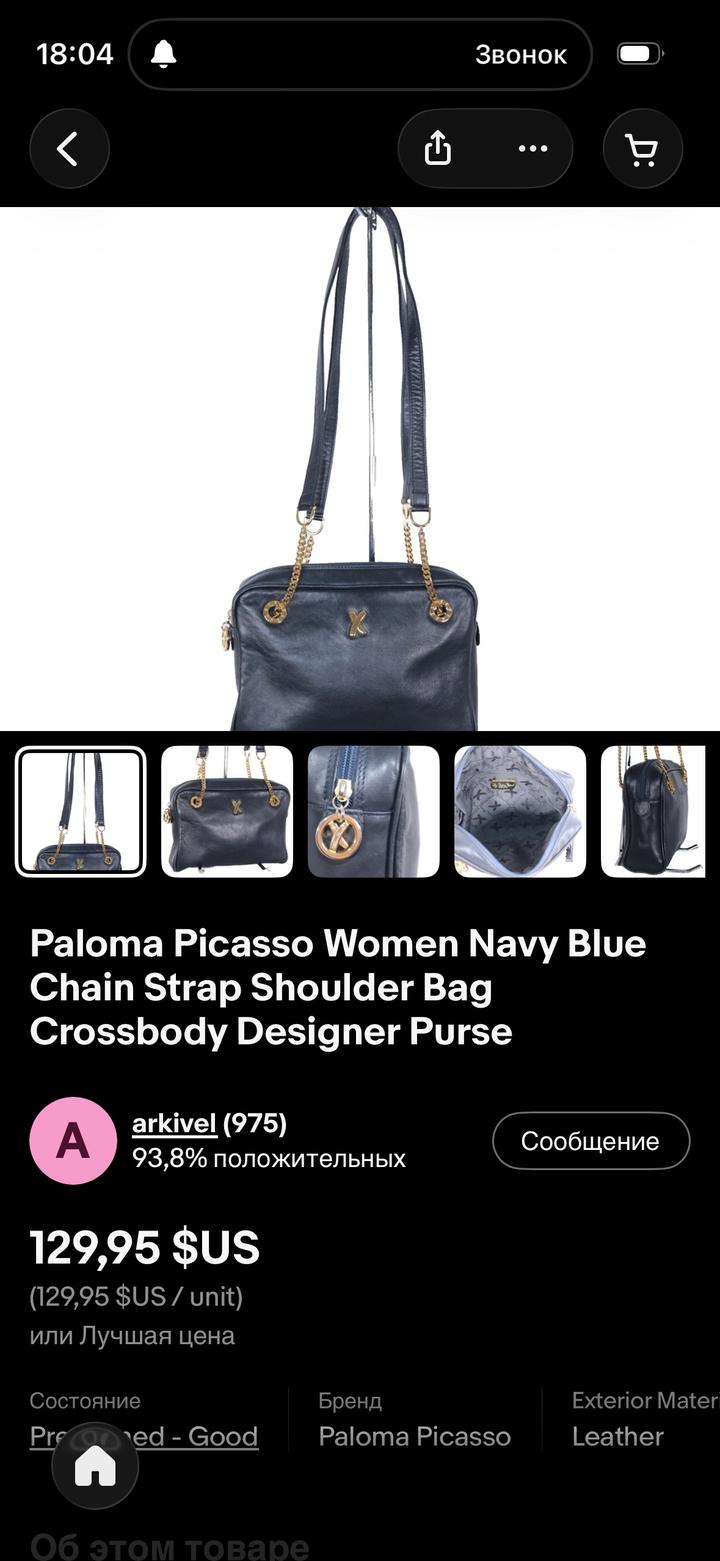Show the second thumbnail of bag front

tap(227, 812)
